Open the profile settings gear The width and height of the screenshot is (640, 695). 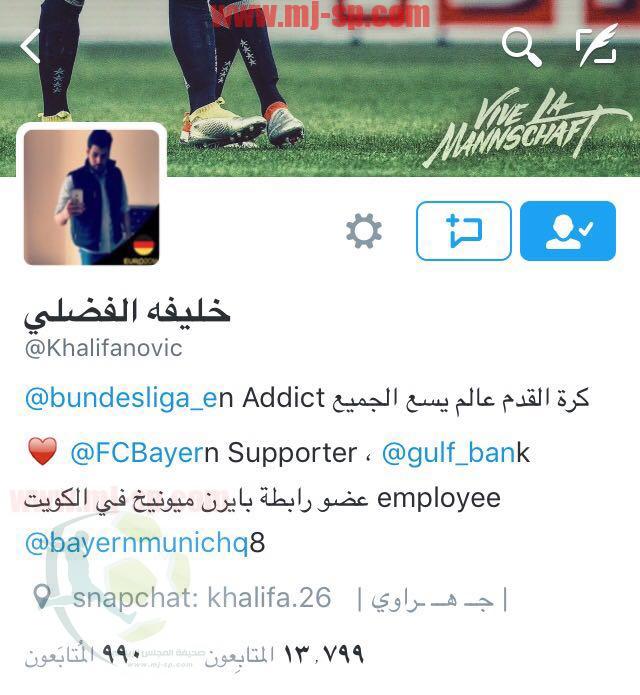click(364, 231)
